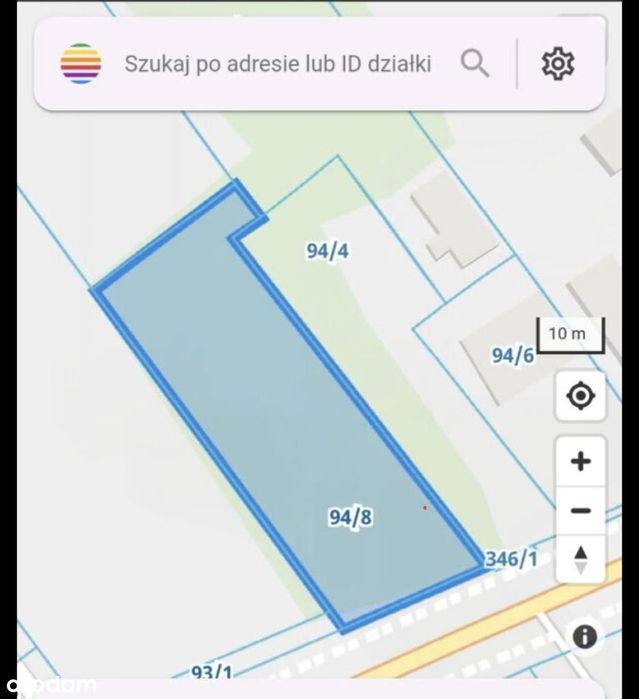Center map on my location
Screen dimensions: 639x699
580,396
